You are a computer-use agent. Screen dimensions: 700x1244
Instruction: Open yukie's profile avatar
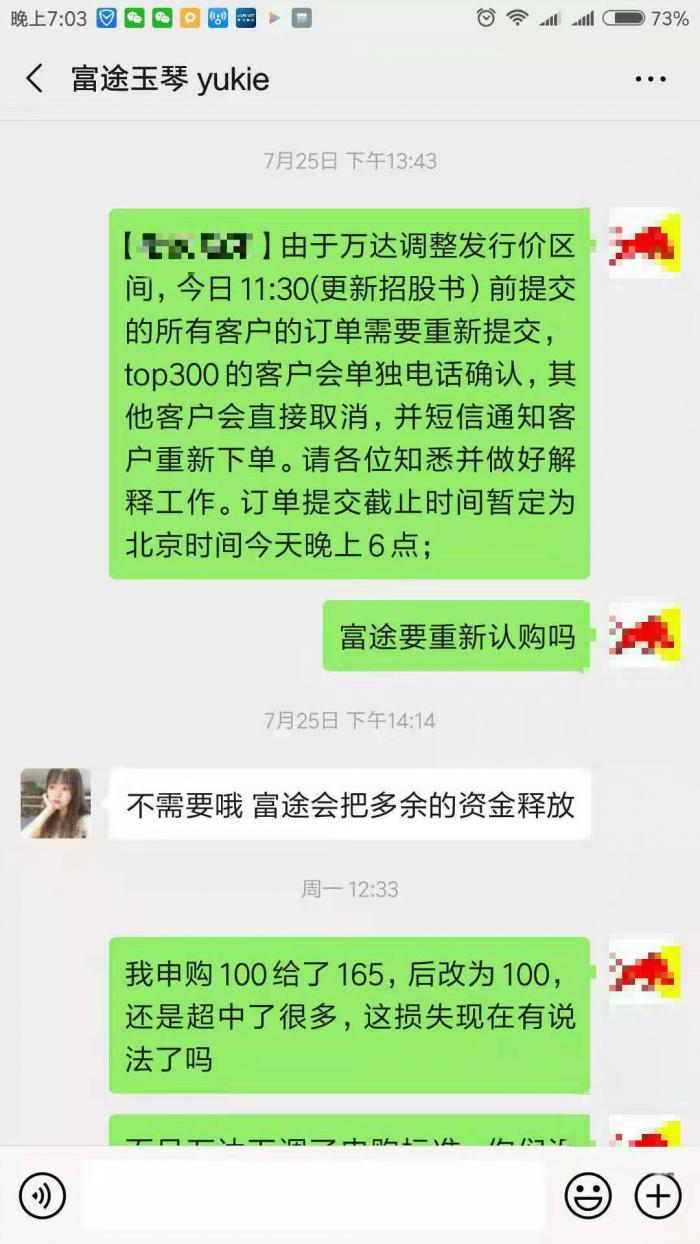(x=56, y=803)
